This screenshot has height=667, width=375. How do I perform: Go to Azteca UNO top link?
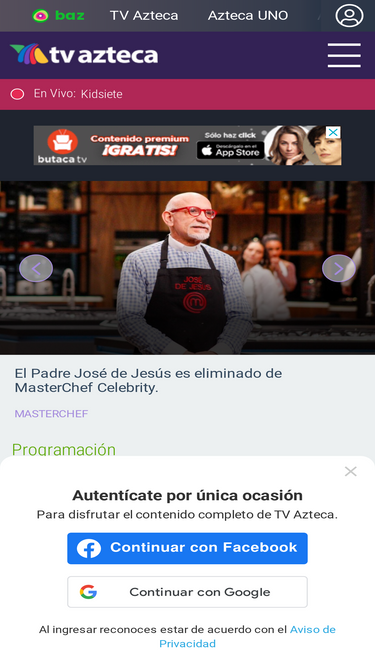(x=248, y=16)
